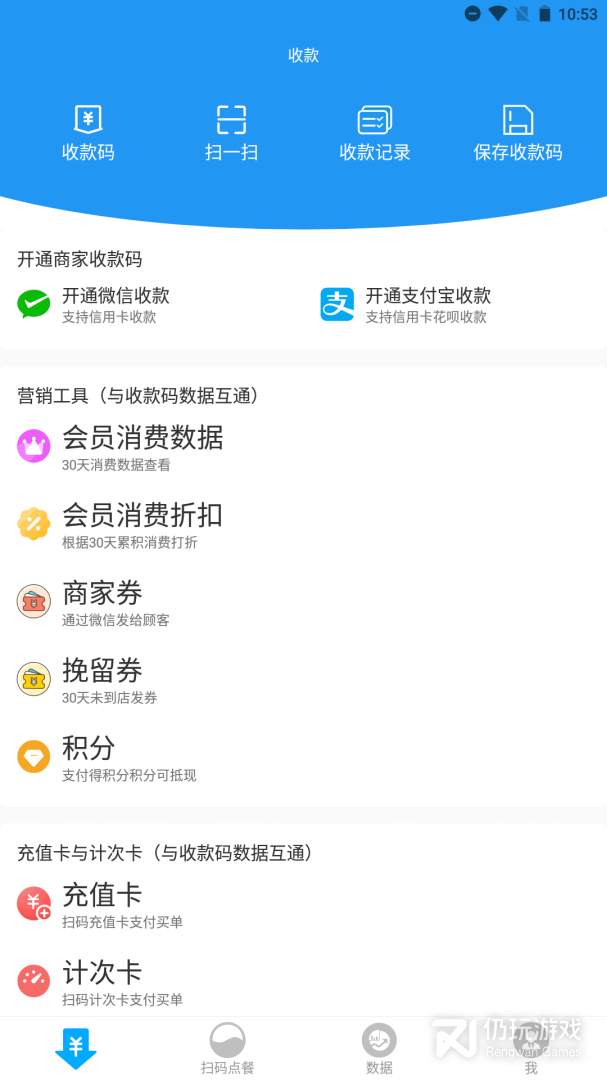Open 会员消费折扣 settings
607x1080 pixels.
[x=142, y=525]
